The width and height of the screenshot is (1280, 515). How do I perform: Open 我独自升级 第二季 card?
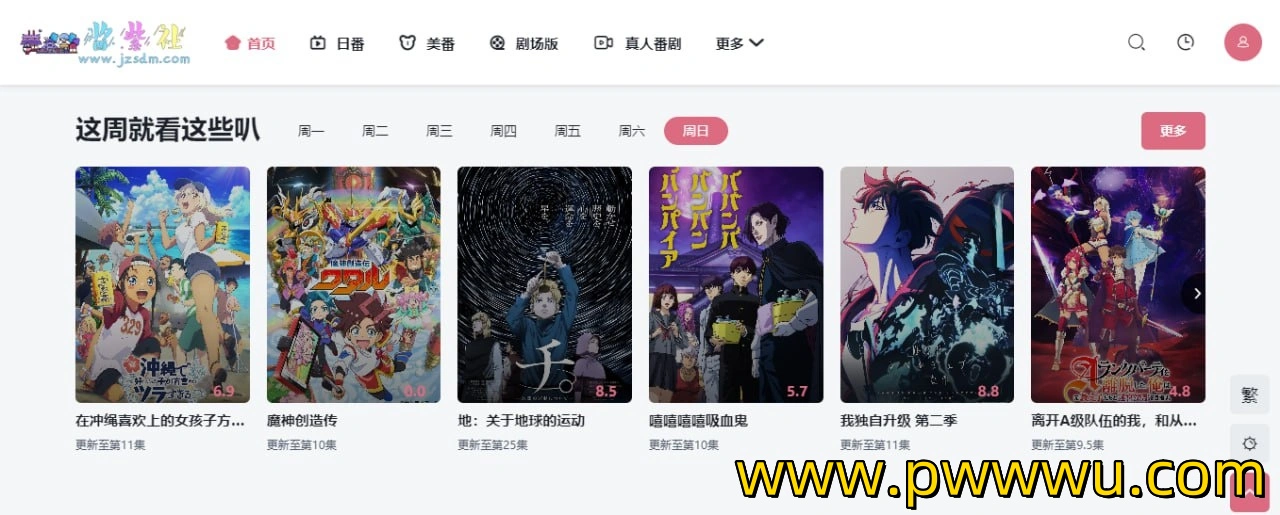point(927,285)
